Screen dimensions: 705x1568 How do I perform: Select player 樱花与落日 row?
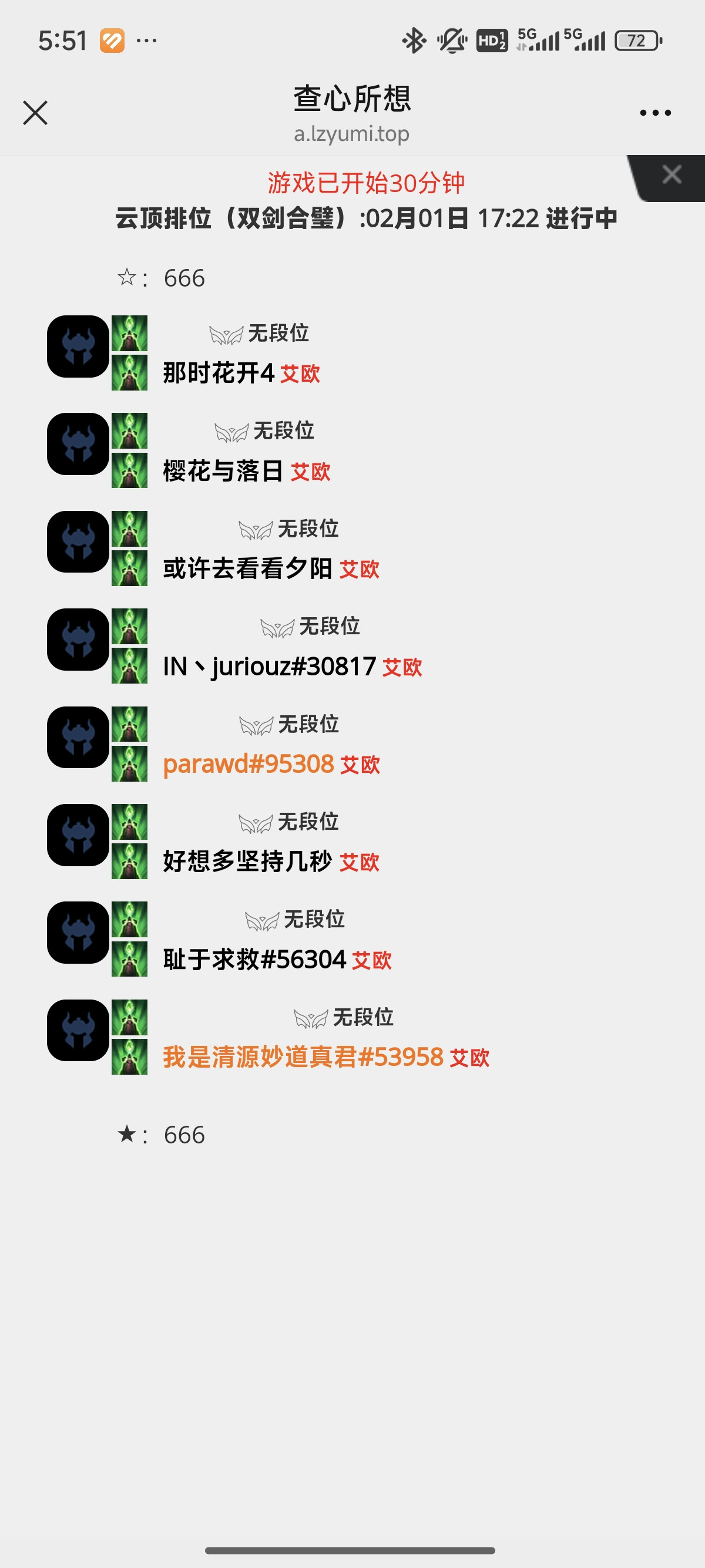223,470
